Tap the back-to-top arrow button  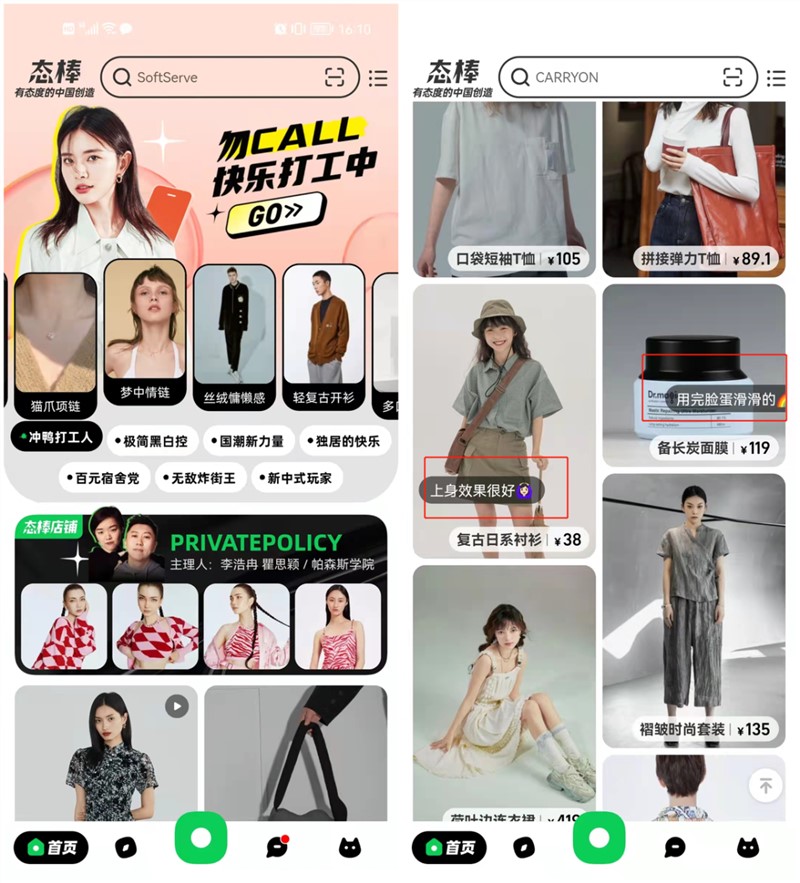point(765,786)
